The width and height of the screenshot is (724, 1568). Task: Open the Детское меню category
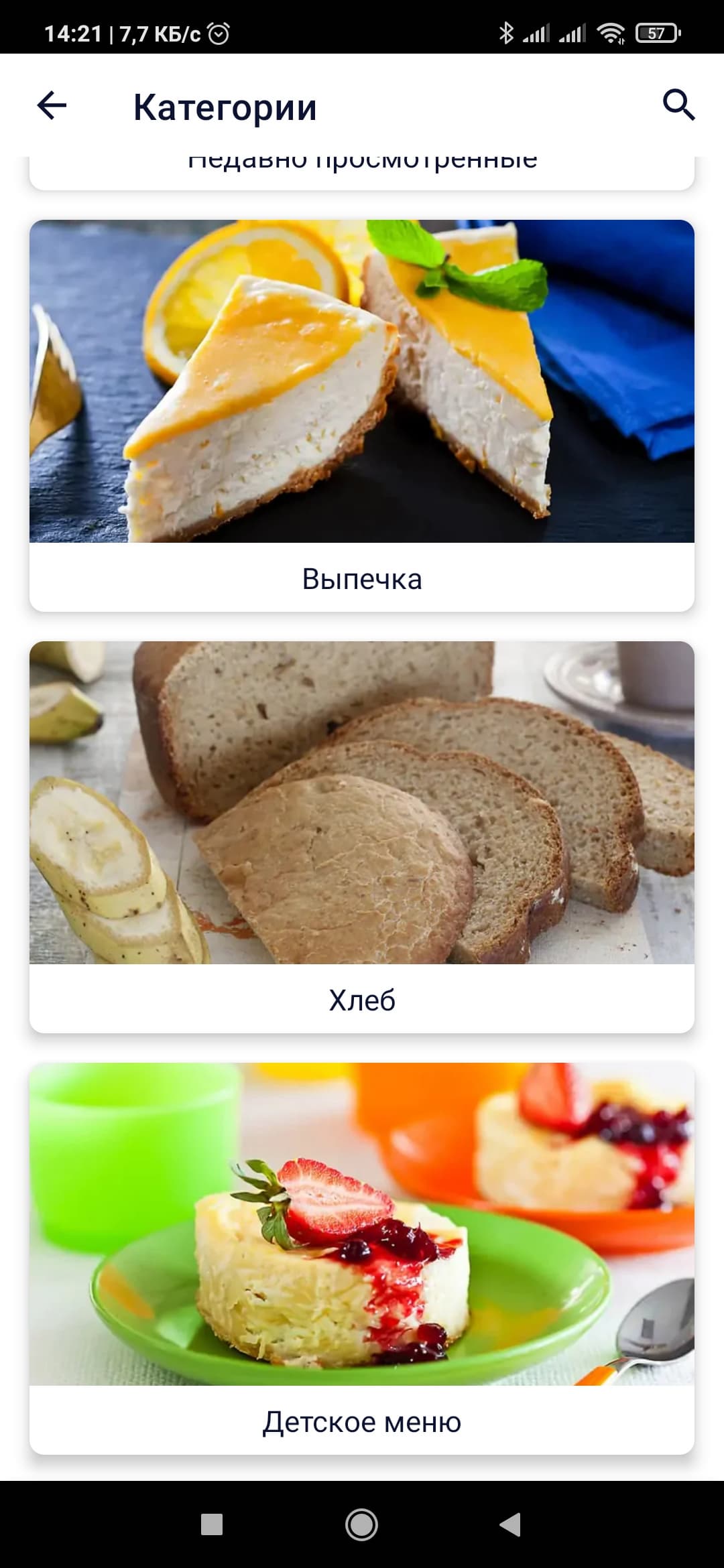[x=362, y=1258]
